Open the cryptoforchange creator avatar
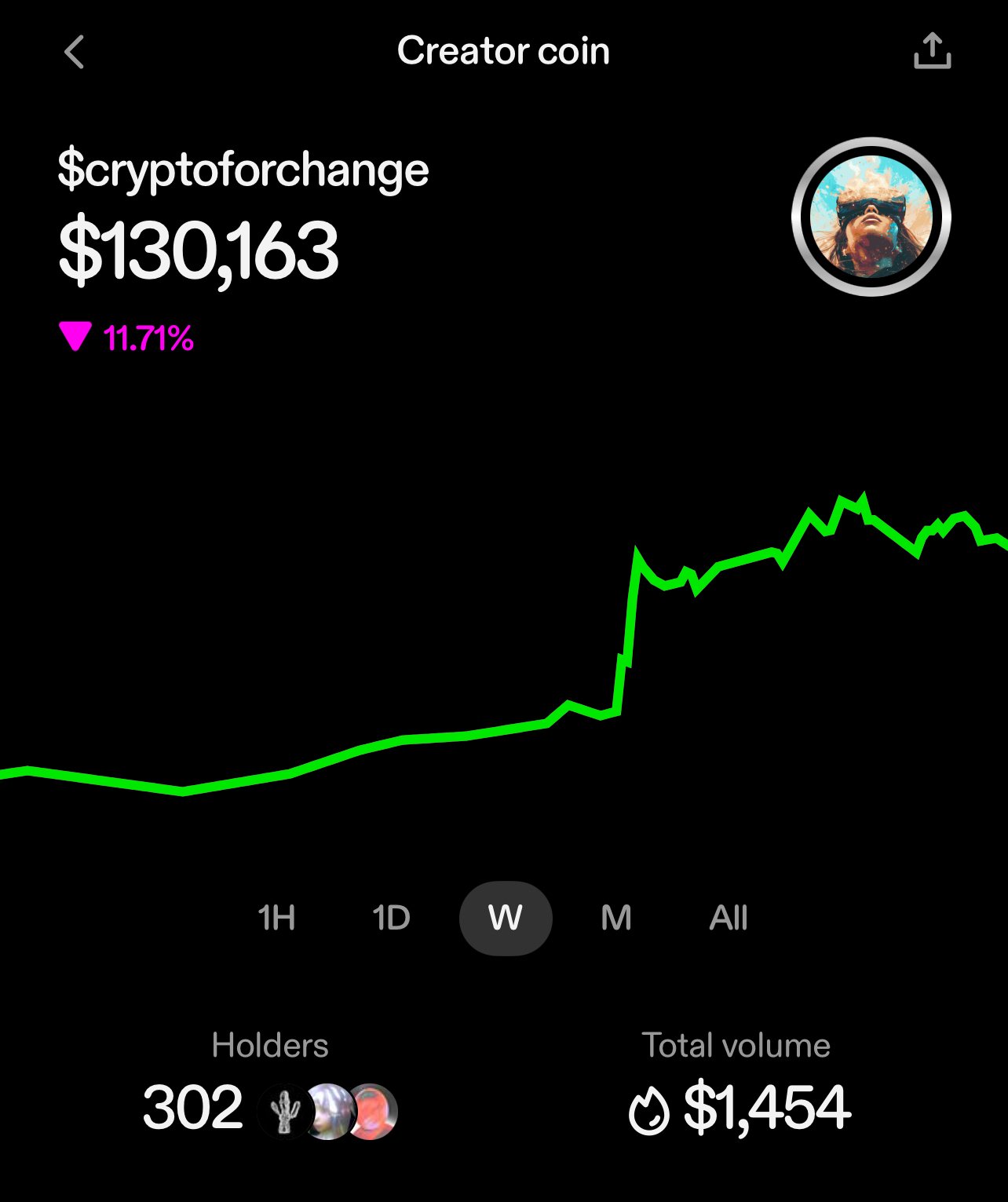1008x1202 pixels. click(x=871, y=217)
